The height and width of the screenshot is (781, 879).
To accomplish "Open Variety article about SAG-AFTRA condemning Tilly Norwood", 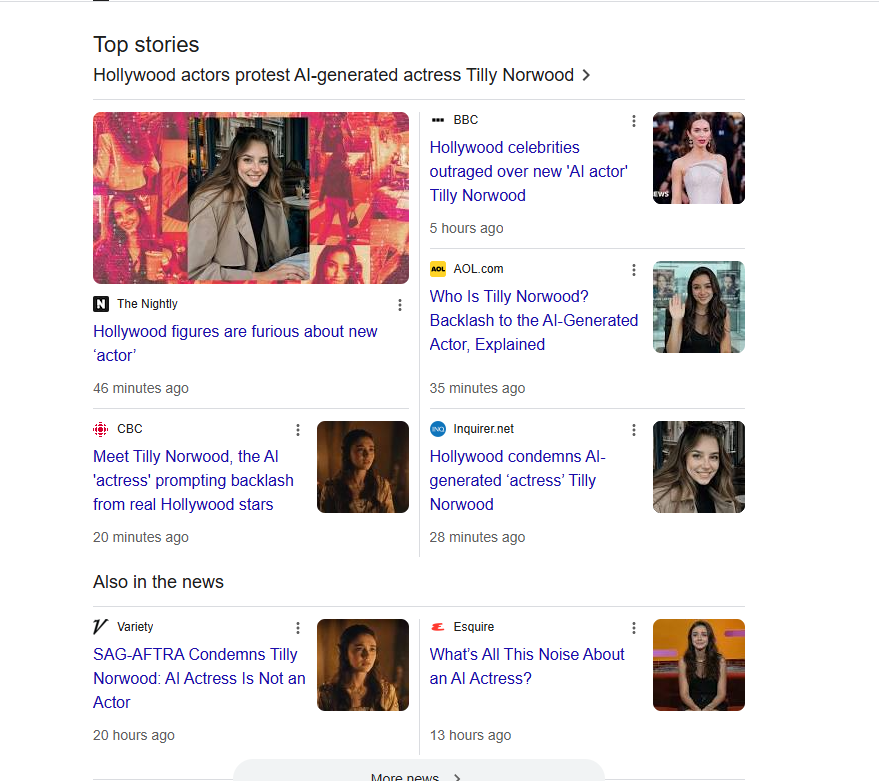I will pyautogui.click(x=199, y=678).
